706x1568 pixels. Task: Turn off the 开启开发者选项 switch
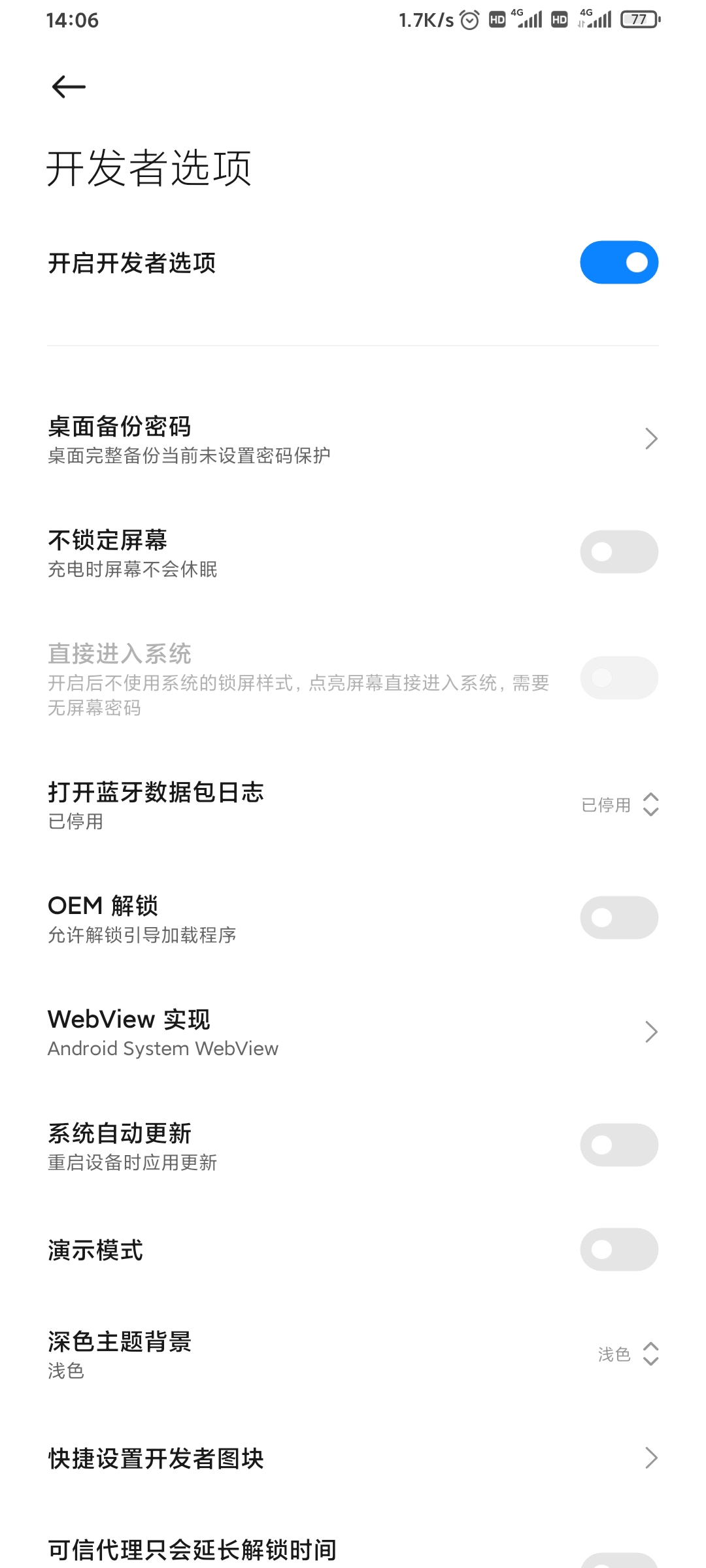point(618,263)
